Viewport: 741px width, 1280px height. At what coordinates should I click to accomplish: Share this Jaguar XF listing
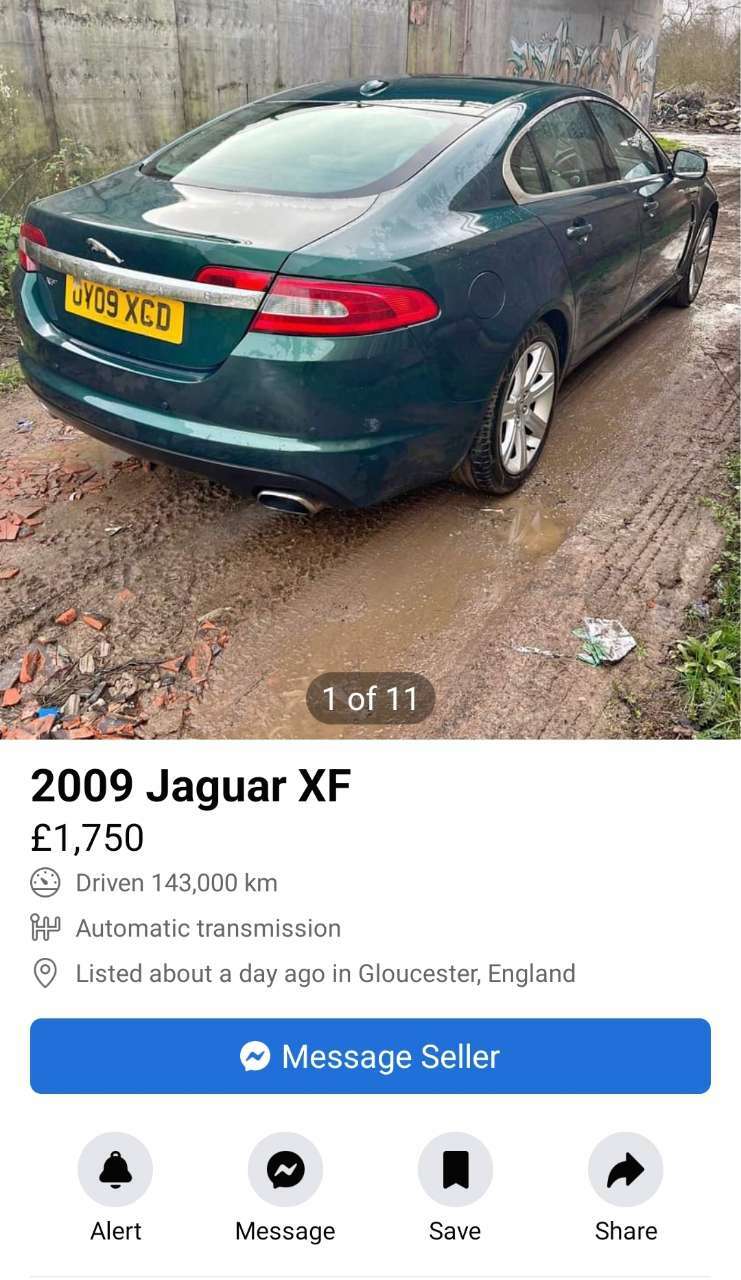click(x=626, y=1169)
